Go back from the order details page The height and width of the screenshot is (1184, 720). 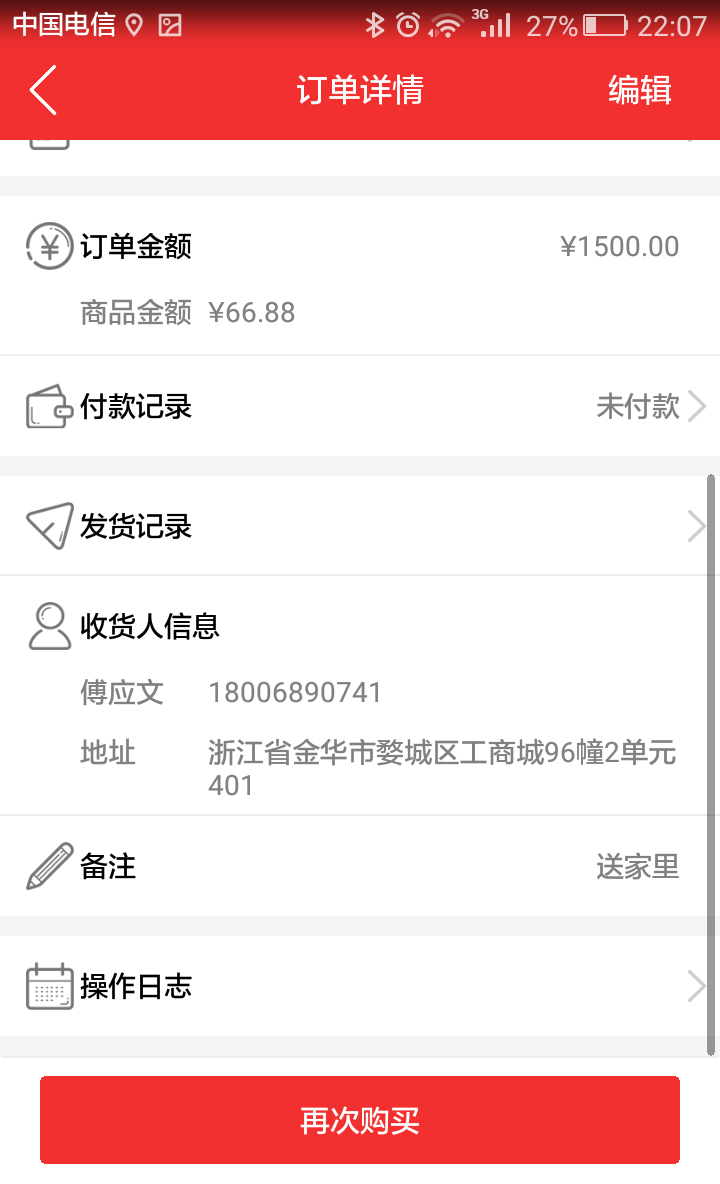pos(43,91)
